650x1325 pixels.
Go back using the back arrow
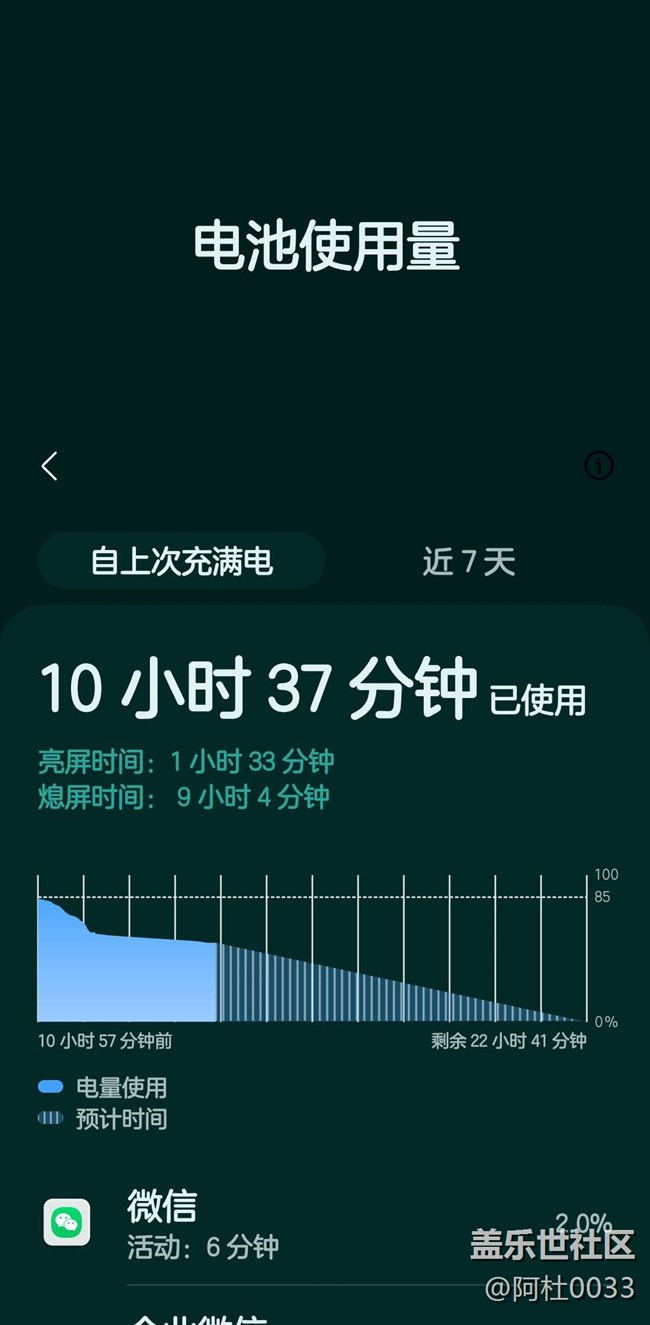point(49,466)
